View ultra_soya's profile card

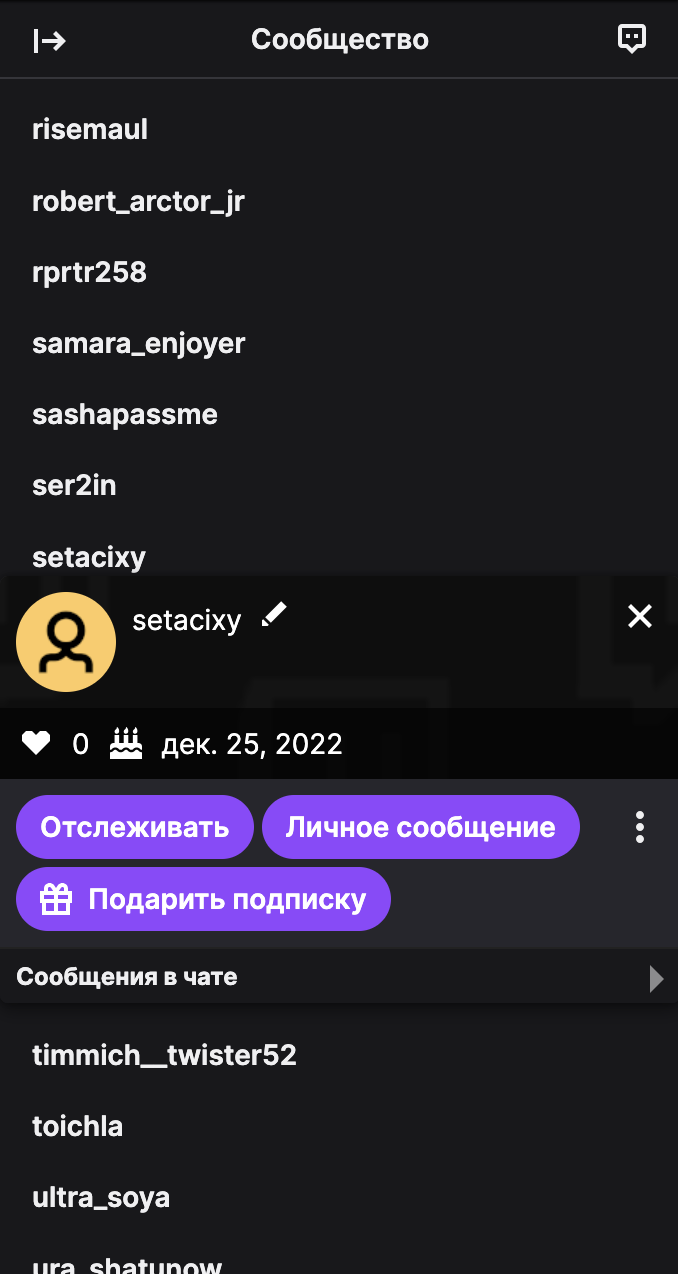[x=101, y=1197]
